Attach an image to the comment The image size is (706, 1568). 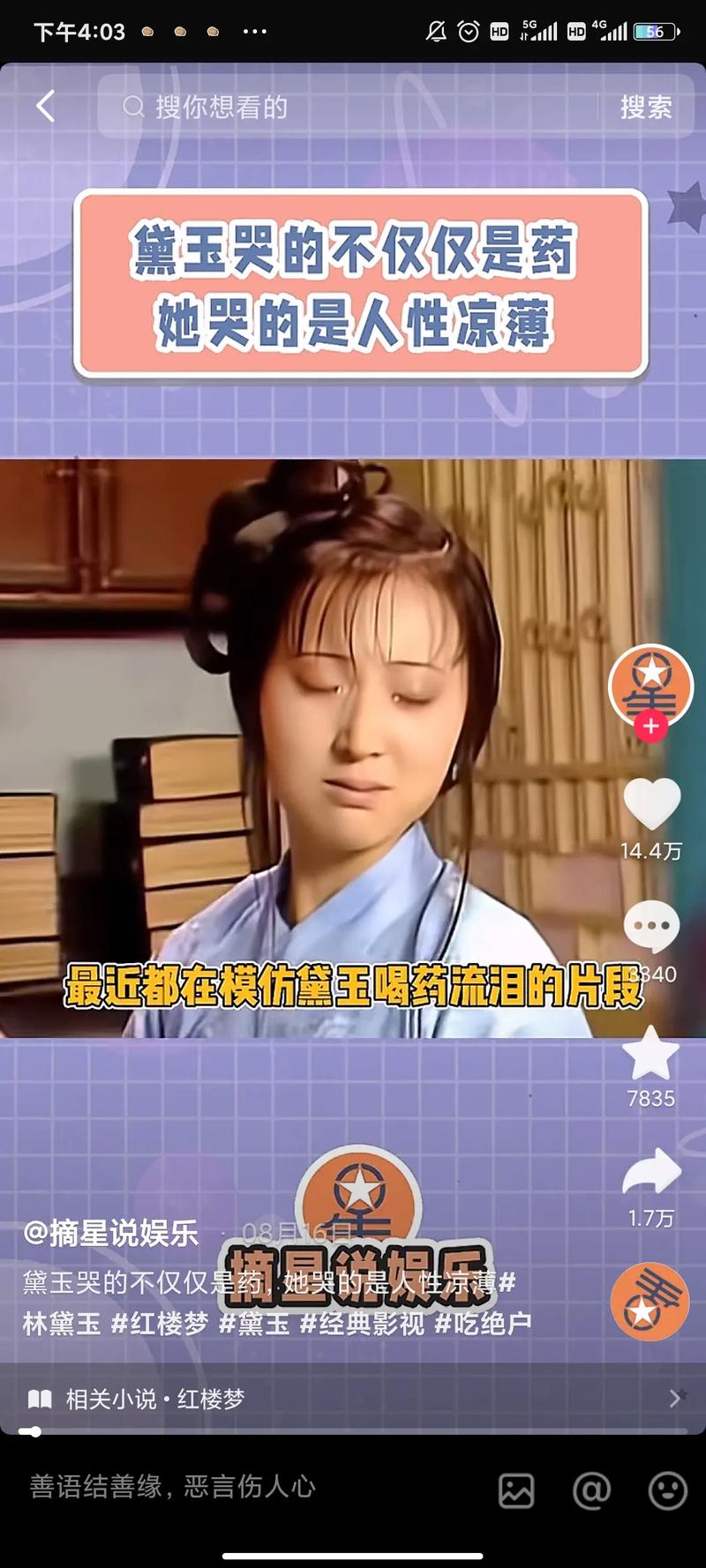516,1490
